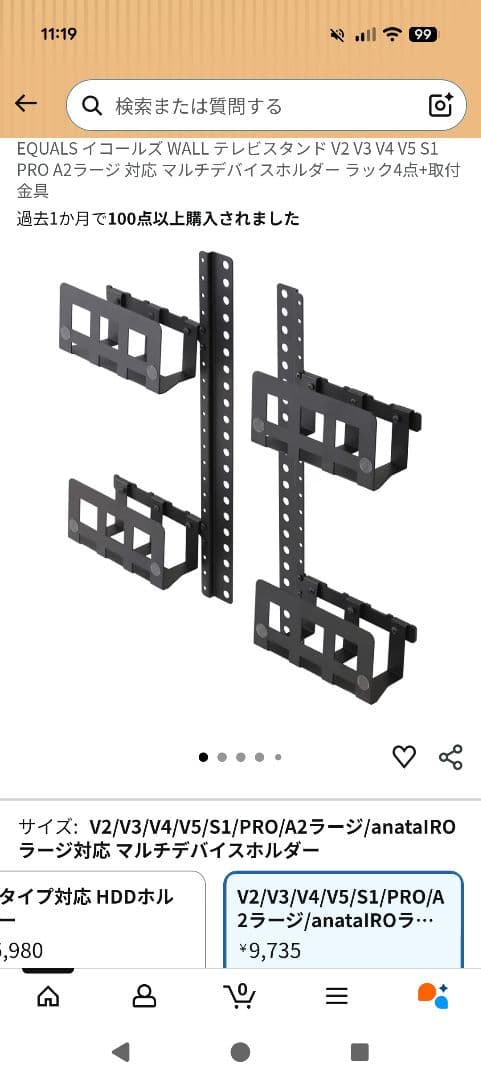The image size is (481, 1080).
Task: Open the hamburger menu tab
Action: click(x=336, y=996)
